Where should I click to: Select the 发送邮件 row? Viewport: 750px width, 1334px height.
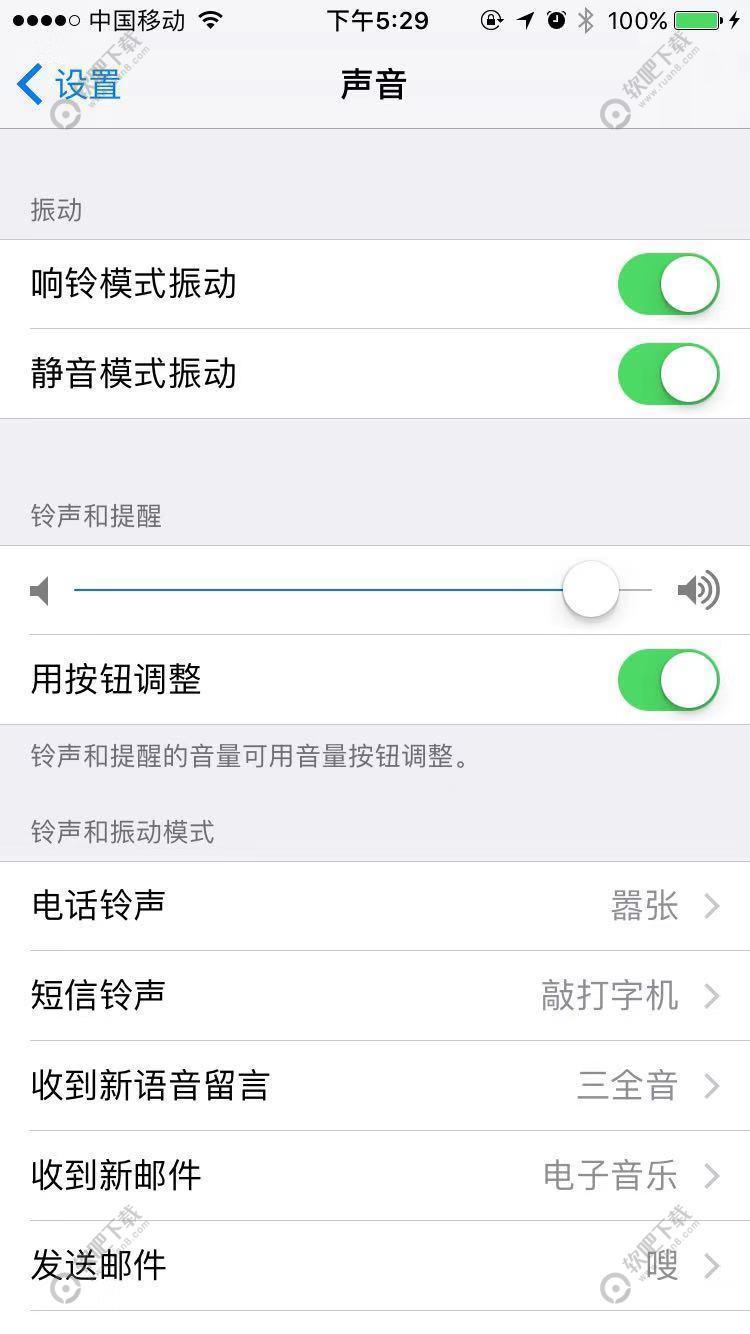point(375,1266)
